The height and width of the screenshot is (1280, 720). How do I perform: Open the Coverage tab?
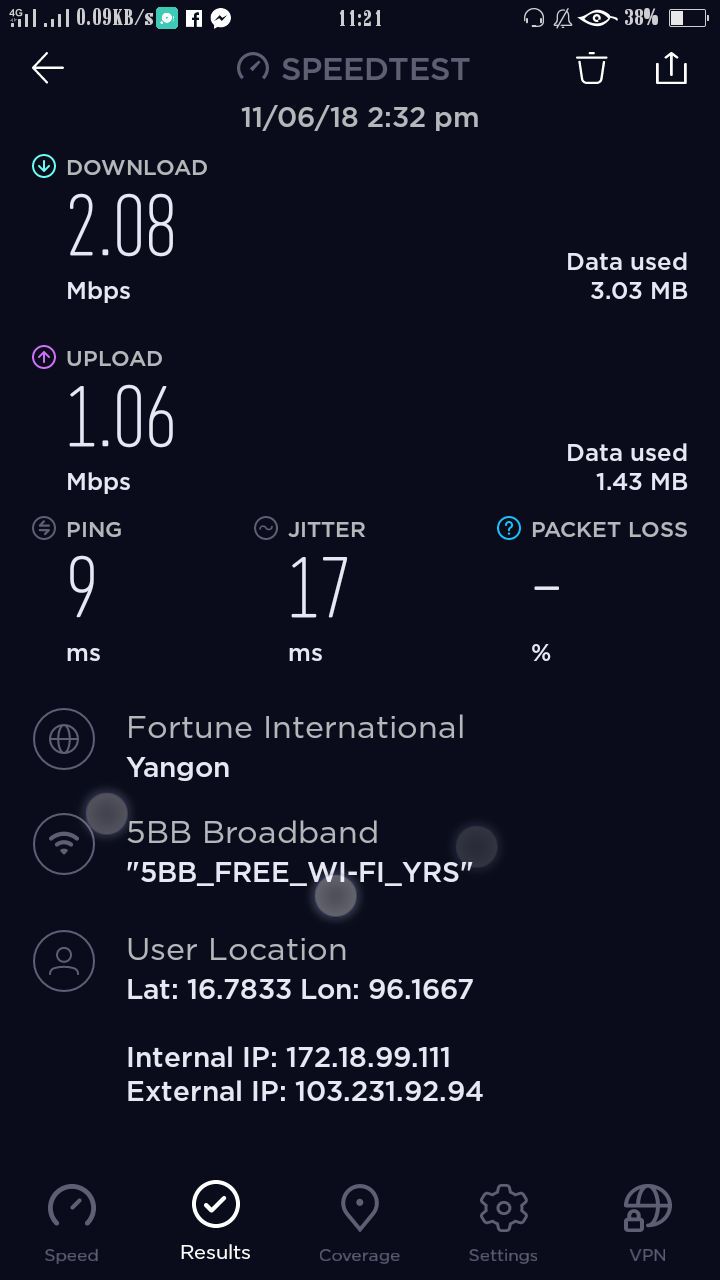click(x=359, y=1222)
